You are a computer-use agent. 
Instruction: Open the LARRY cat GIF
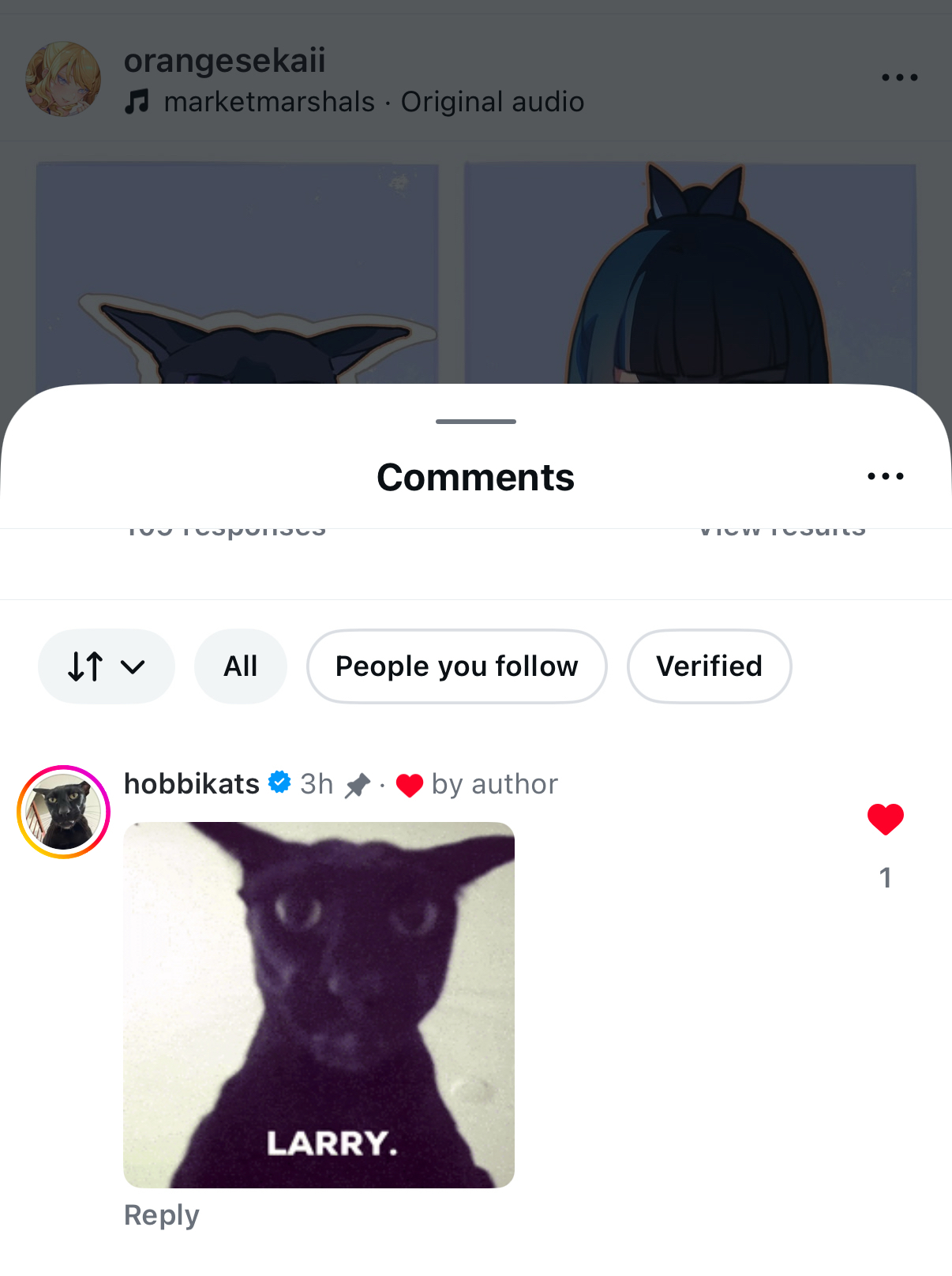point(319,1004)
